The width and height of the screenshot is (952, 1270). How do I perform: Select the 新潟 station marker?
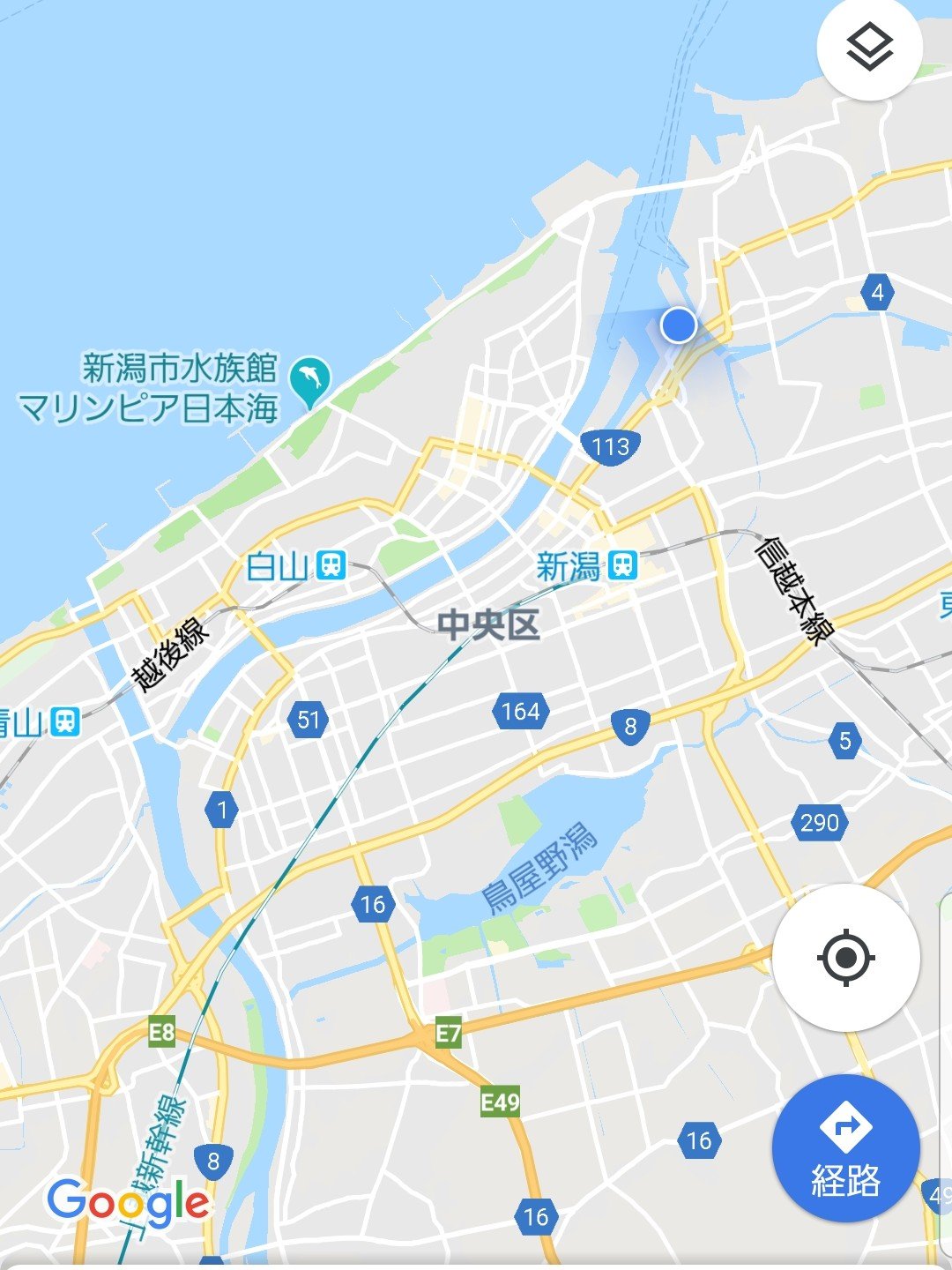pyautogui.click(x=622, y=564)
